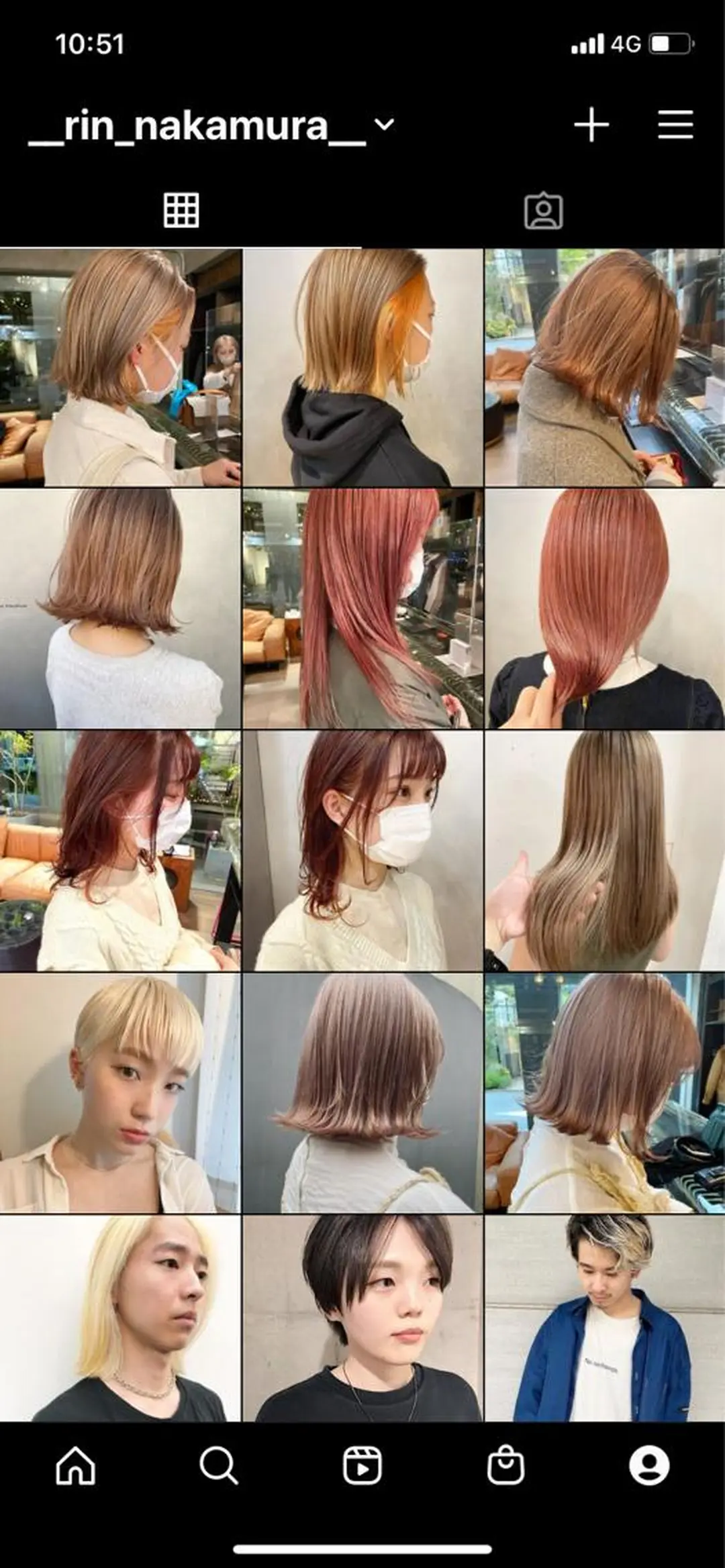Open the long blonde hair man post

(x=120, y=1318)
